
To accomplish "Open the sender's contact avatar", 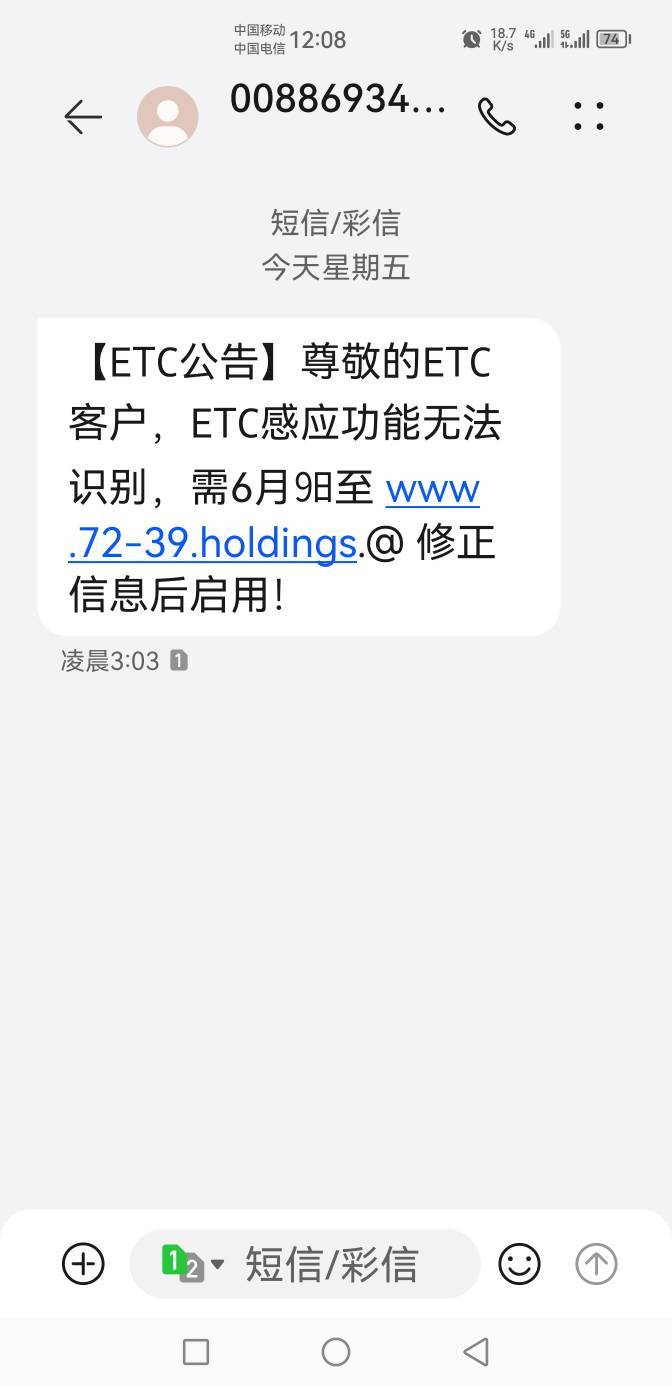I will click(x=167, y=117).
